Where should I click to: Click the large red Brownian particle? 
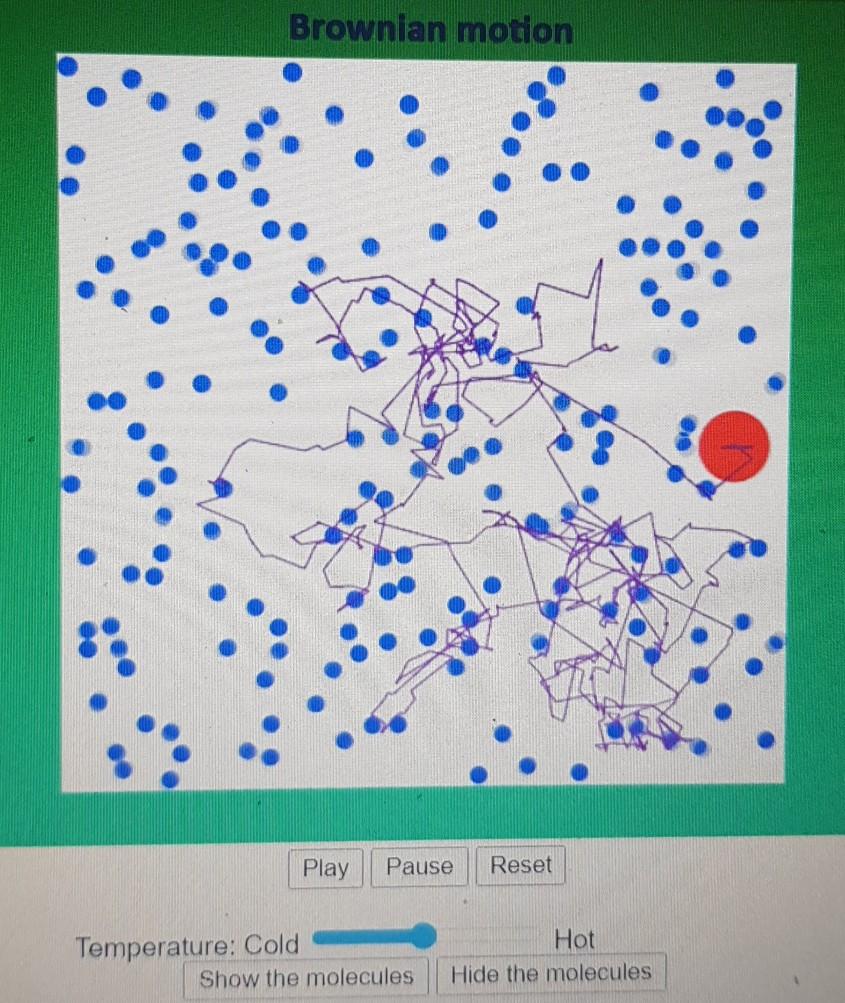pos(735,448)
